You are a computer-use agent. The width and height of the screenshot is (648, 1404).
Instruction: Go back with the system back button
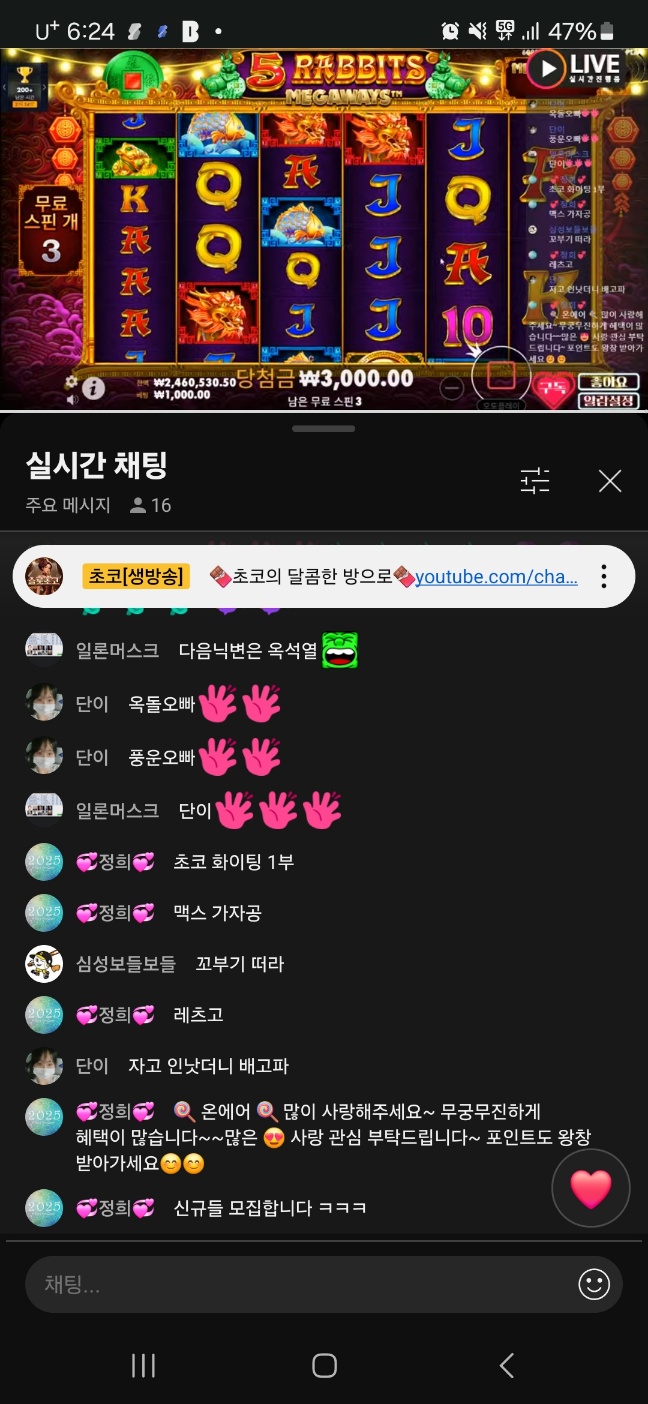(506, 1366)
